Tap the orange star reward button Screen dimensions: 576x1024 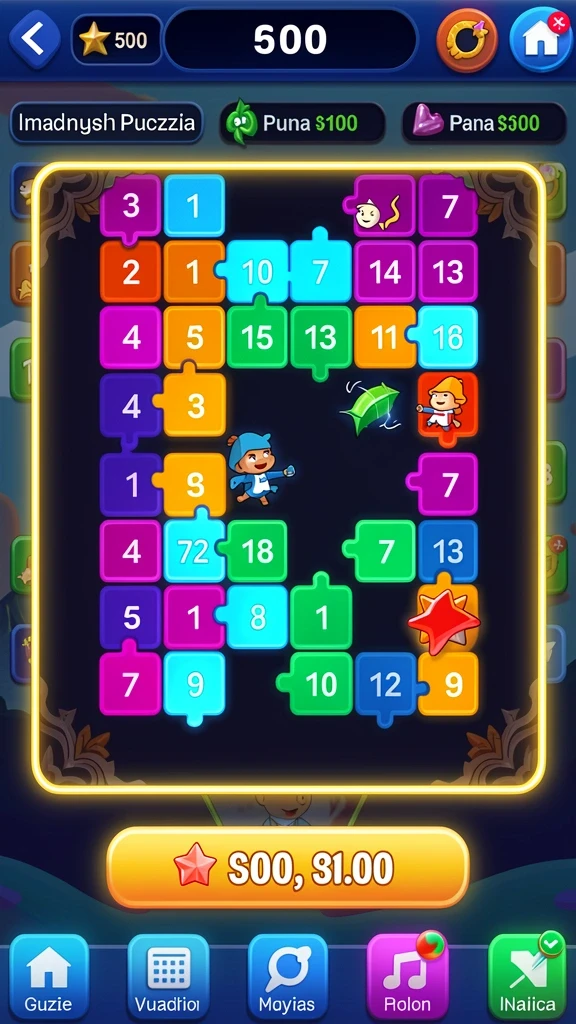[288, 867]
